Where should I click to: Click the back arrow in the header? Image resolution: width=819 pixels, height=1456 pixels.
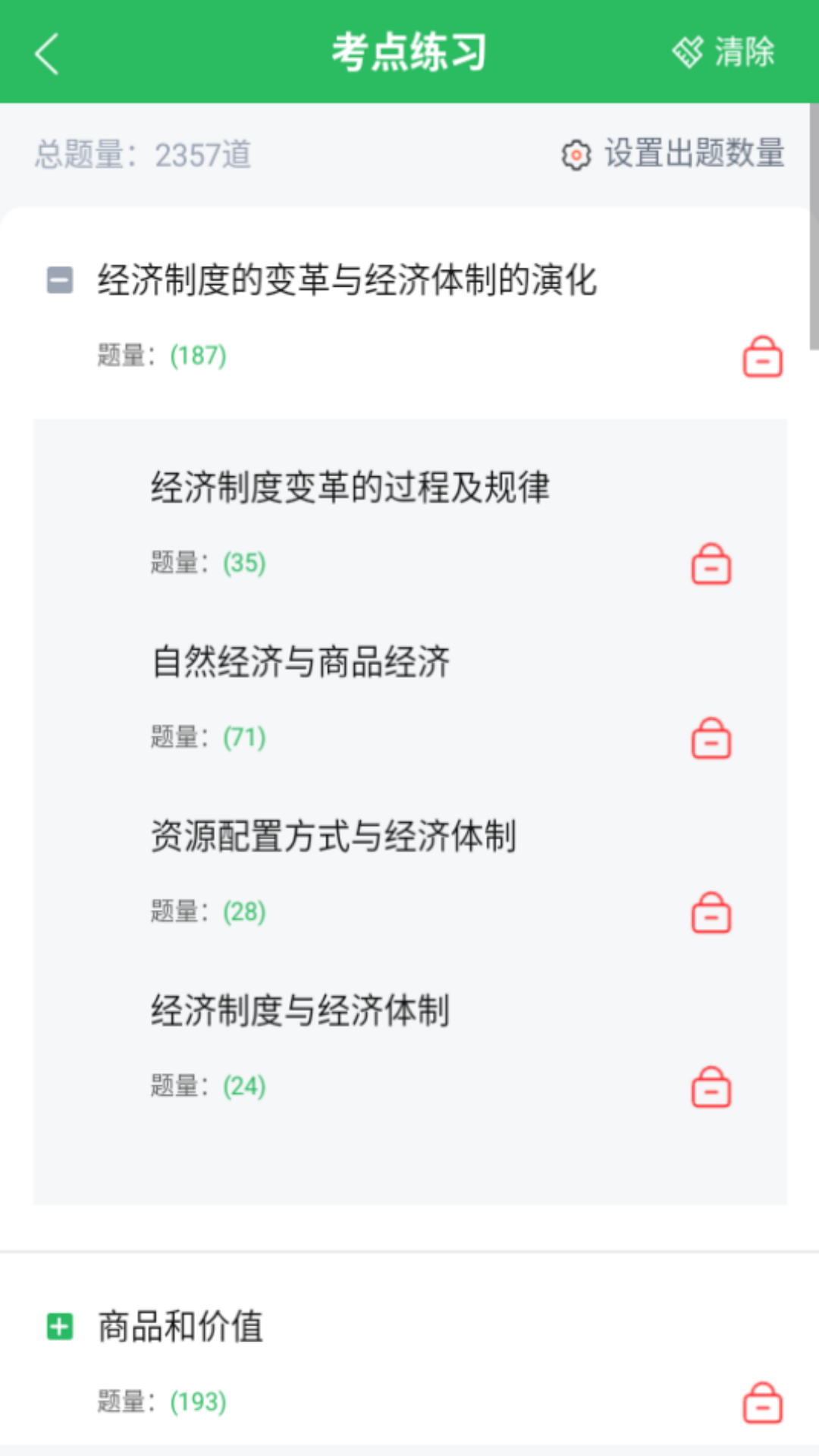tap(45, 53)
